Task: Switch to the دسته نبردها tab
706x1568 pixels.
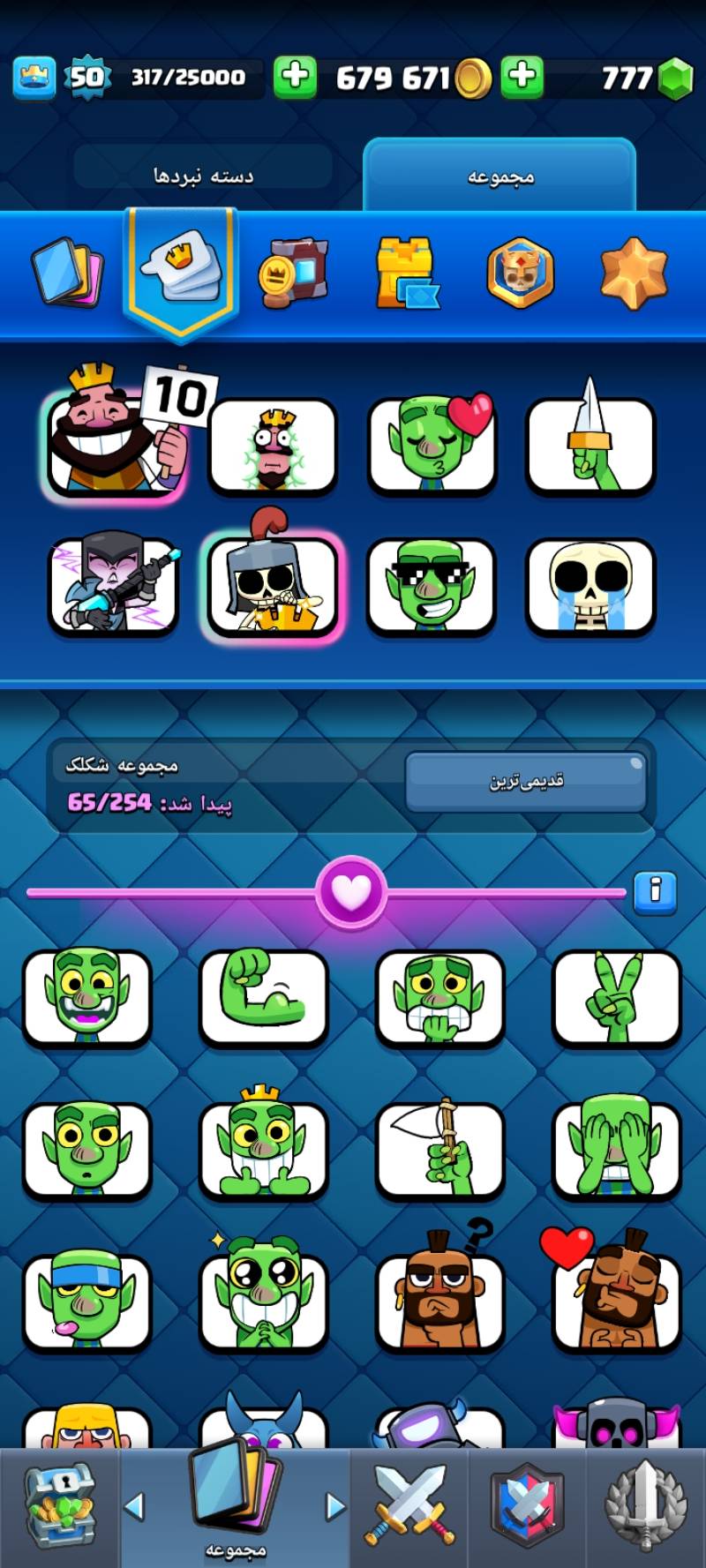Action: tap(203, 176)
